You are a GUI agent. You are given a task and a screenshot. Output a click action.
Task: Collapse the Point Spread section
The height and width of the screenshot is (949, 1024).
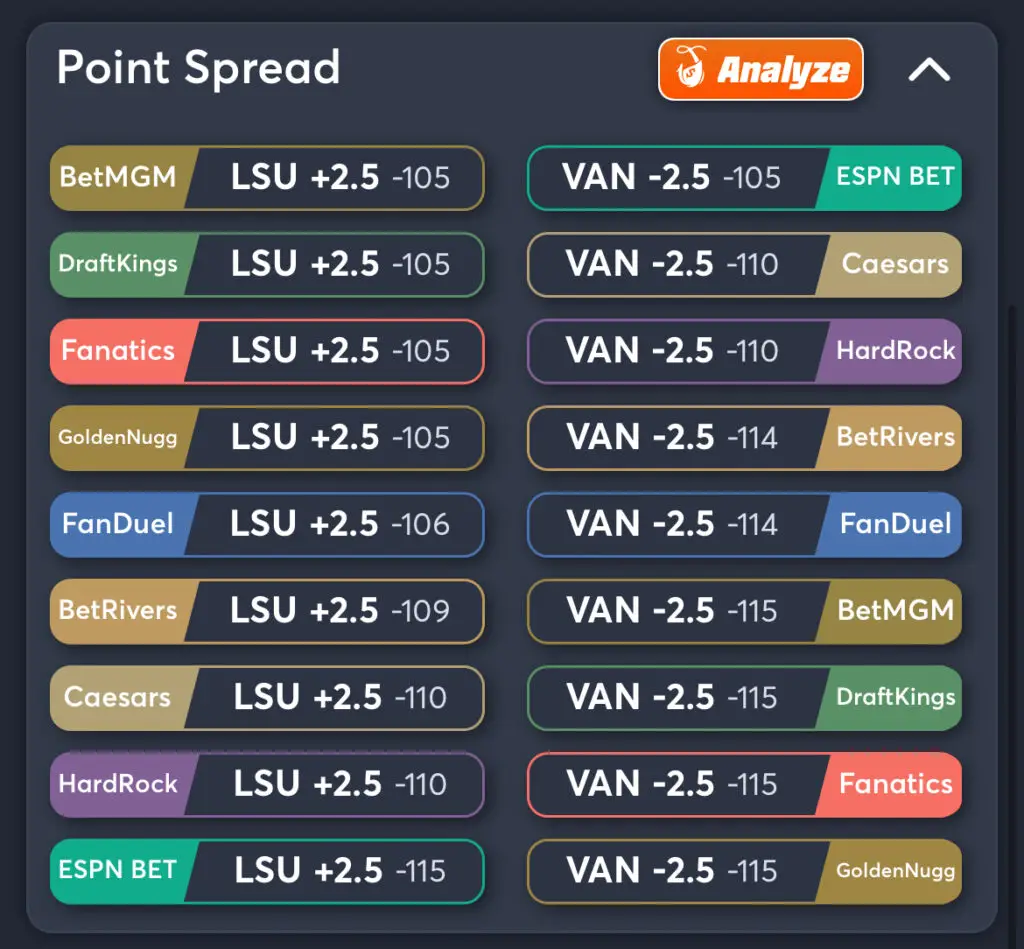(x=928, y=69)
